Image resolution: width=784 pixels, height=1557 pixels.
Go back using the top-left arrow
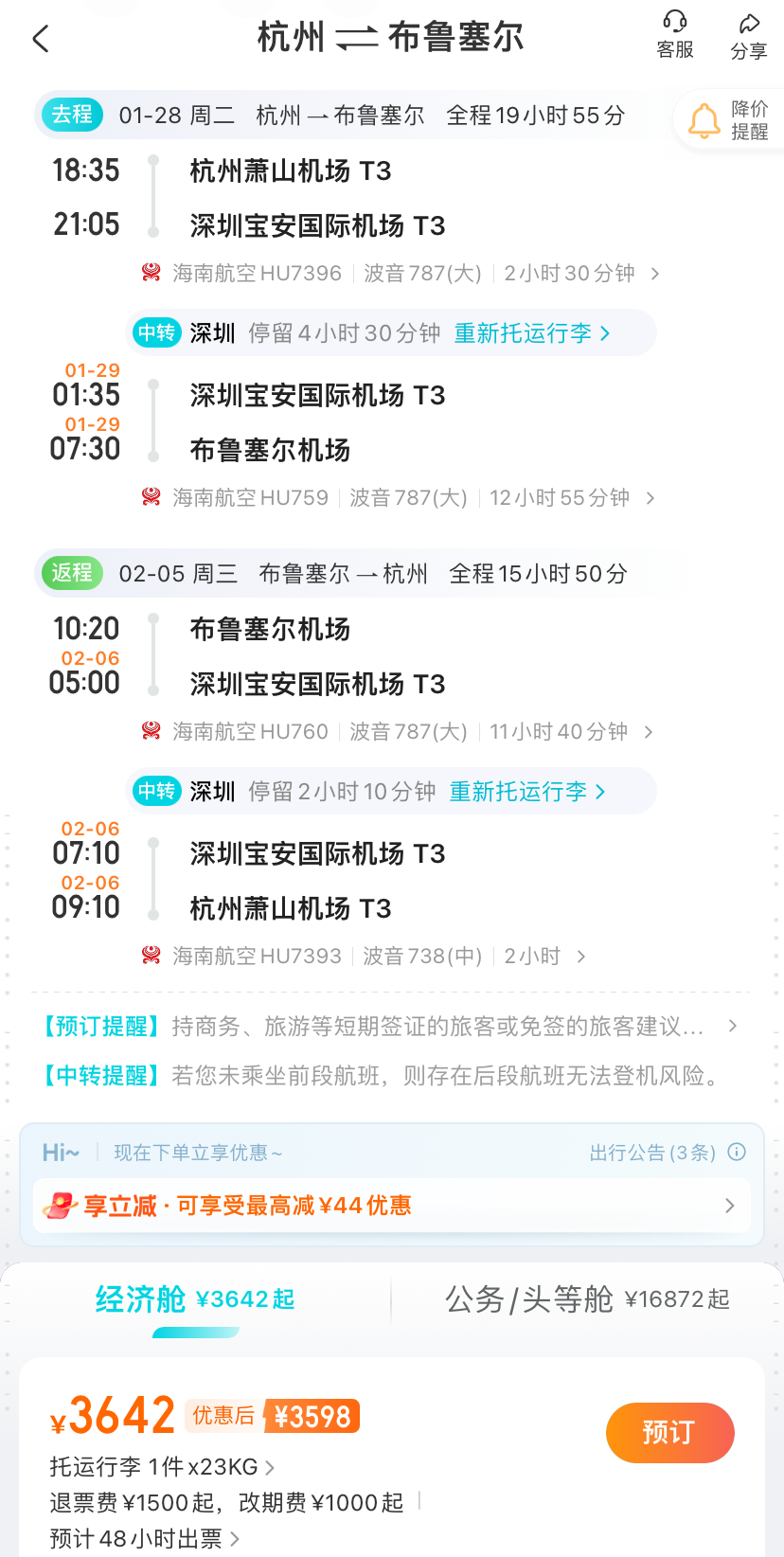pos(41,39)
